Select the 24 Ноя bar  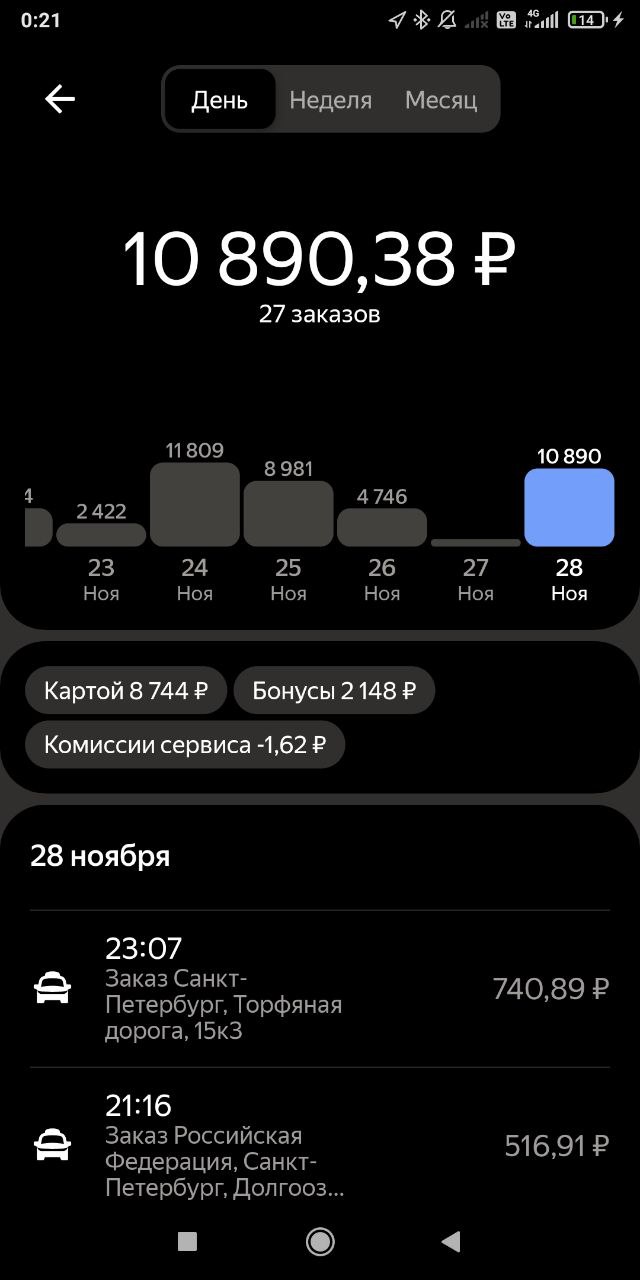pos(195,505)
